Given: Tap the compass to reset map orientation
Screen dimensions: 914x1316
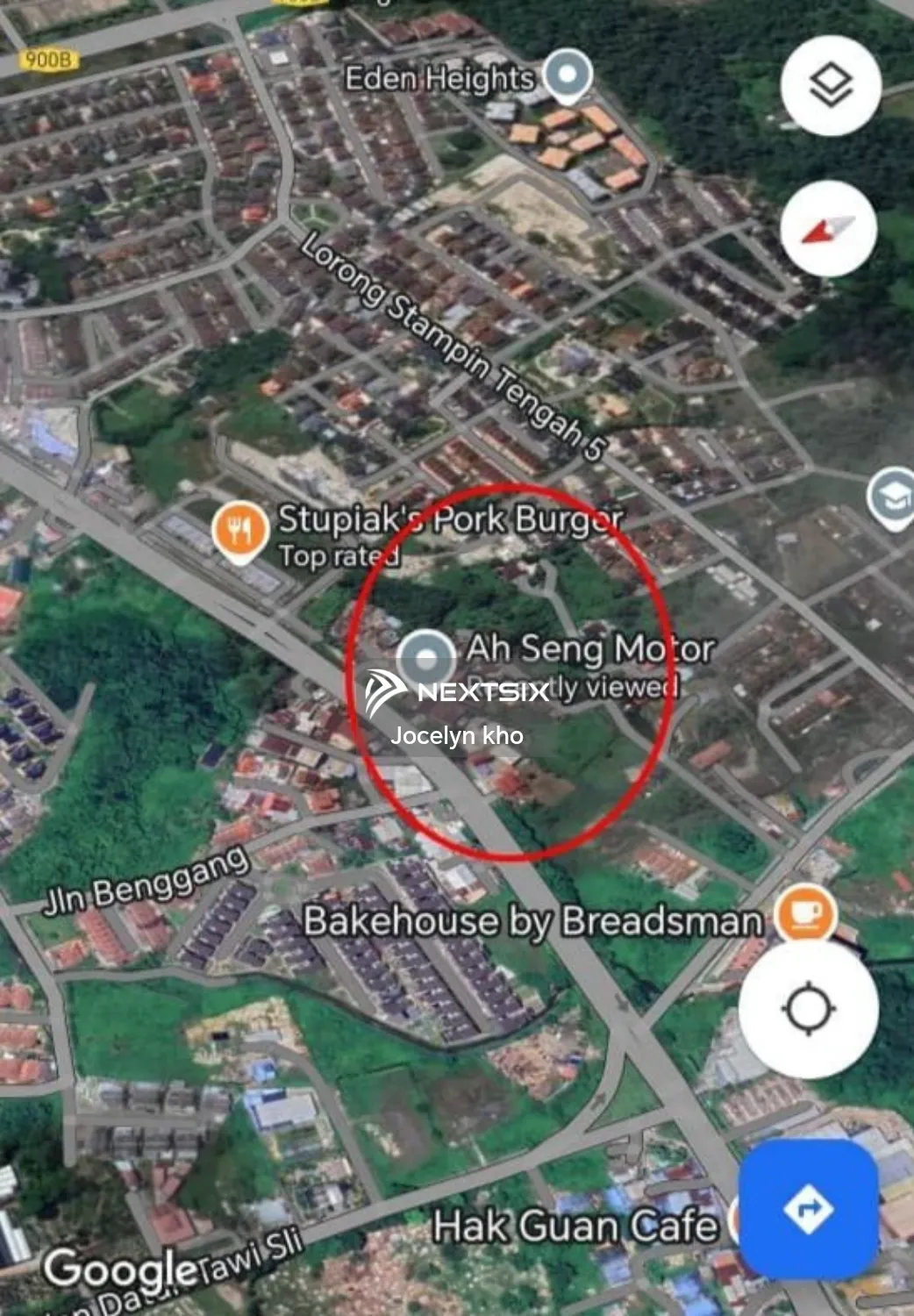Looking at the screenshot, I should tap(827, 228).
